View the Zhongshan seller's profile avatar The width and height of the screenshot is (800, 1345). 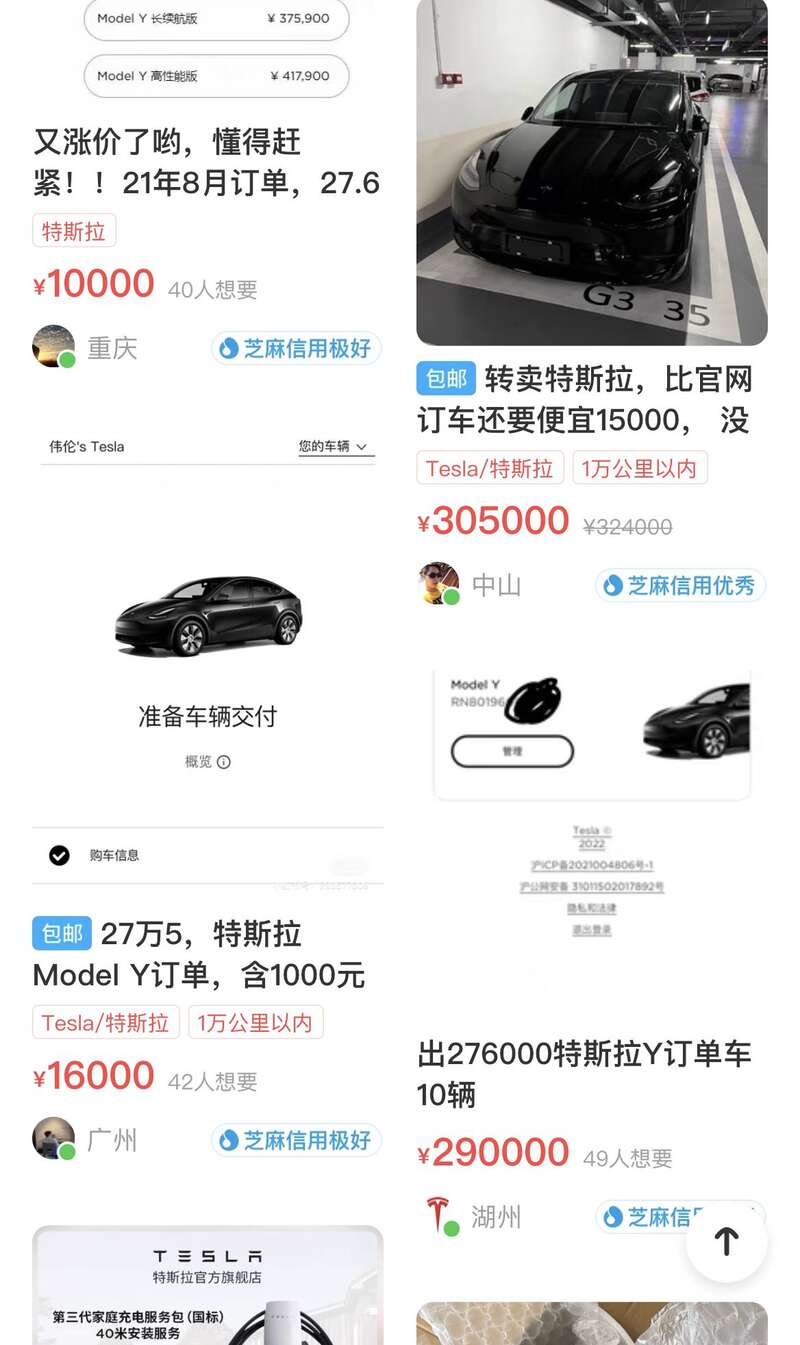point(438,584)
